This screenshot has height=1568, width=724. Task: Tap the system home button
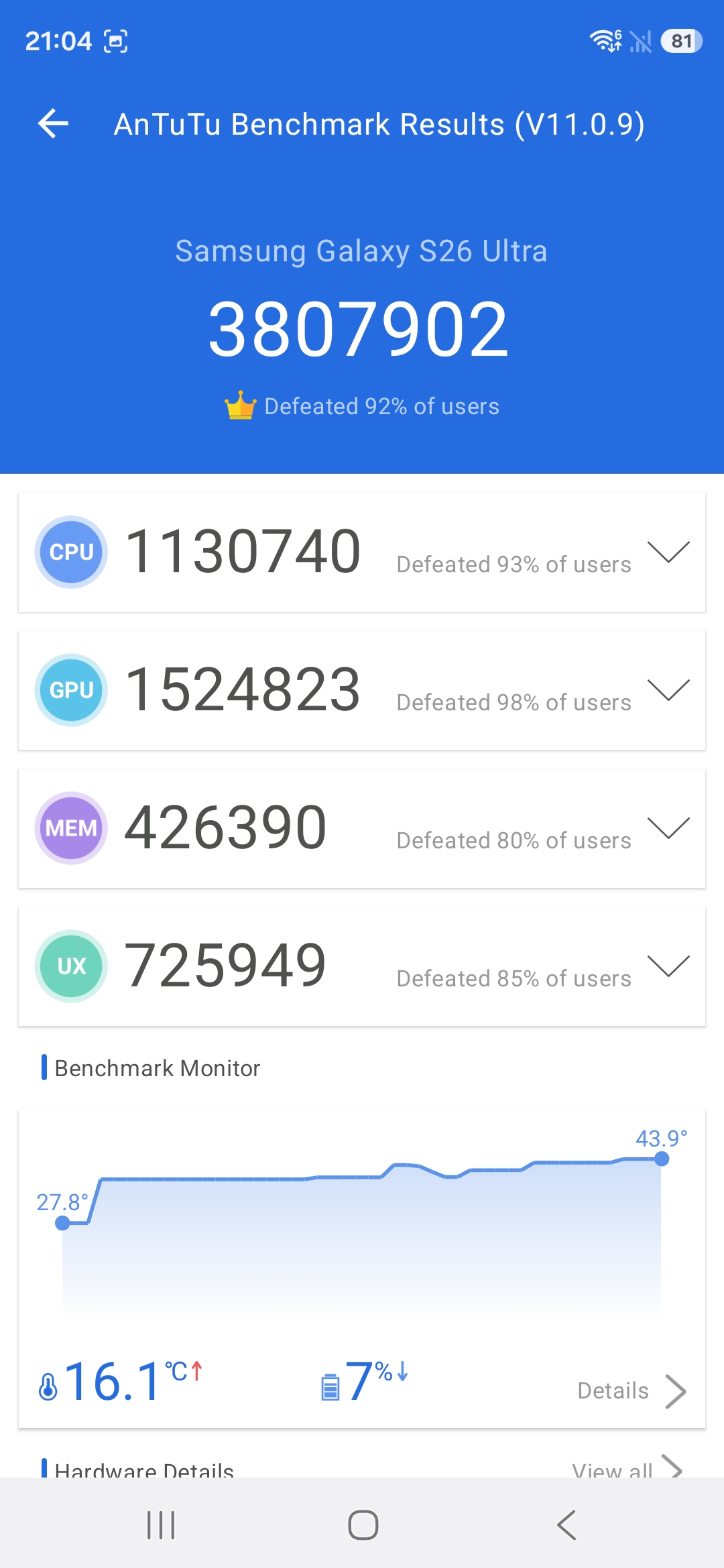363,1525
